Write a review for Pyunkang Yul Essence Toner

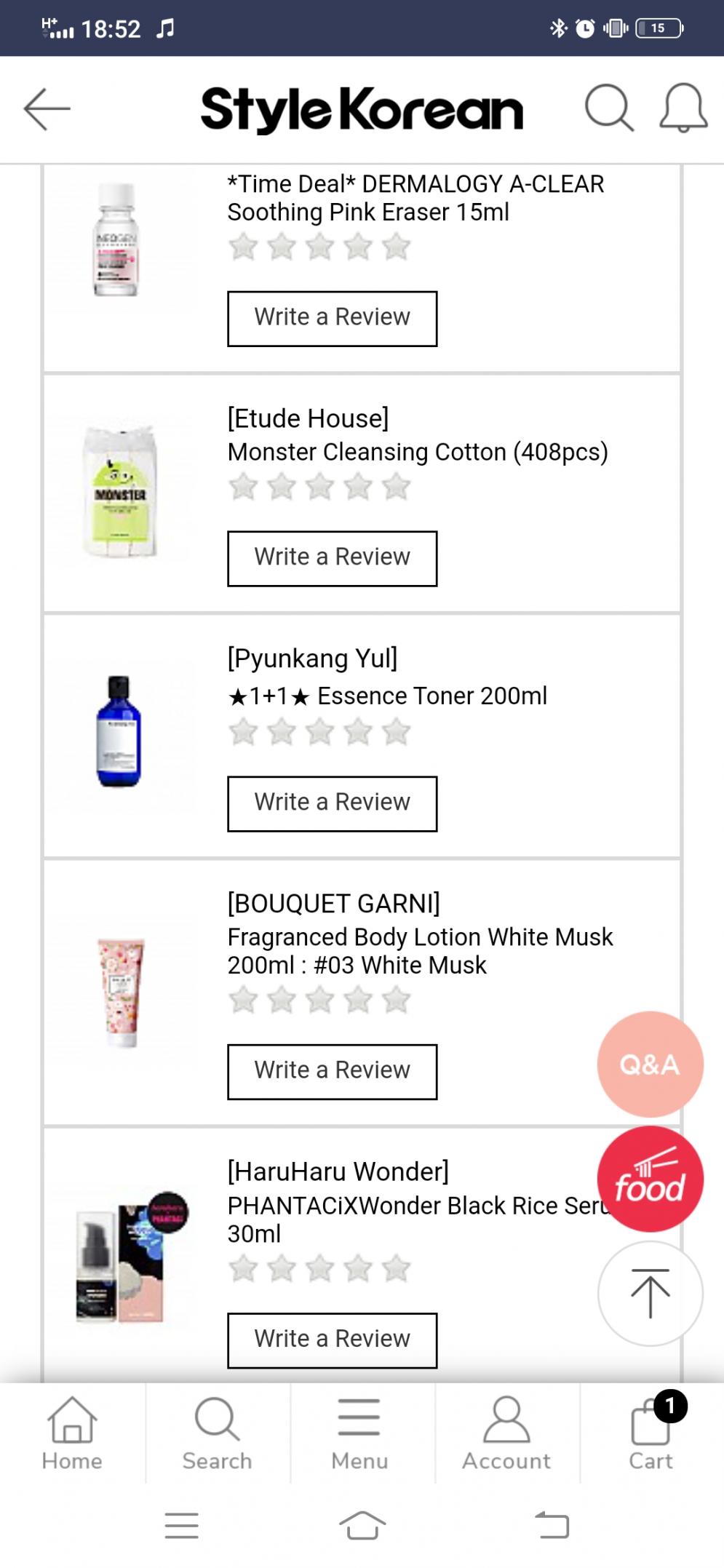coord(333,803)
